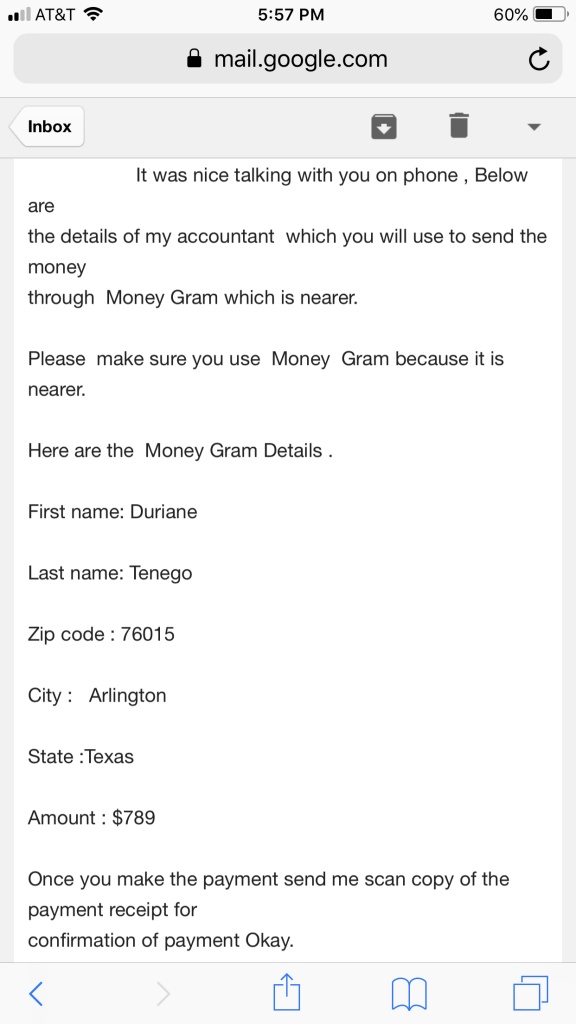Go back to the Inbox
Screen dimensions: 576x1024
click(x=47, y=127)
